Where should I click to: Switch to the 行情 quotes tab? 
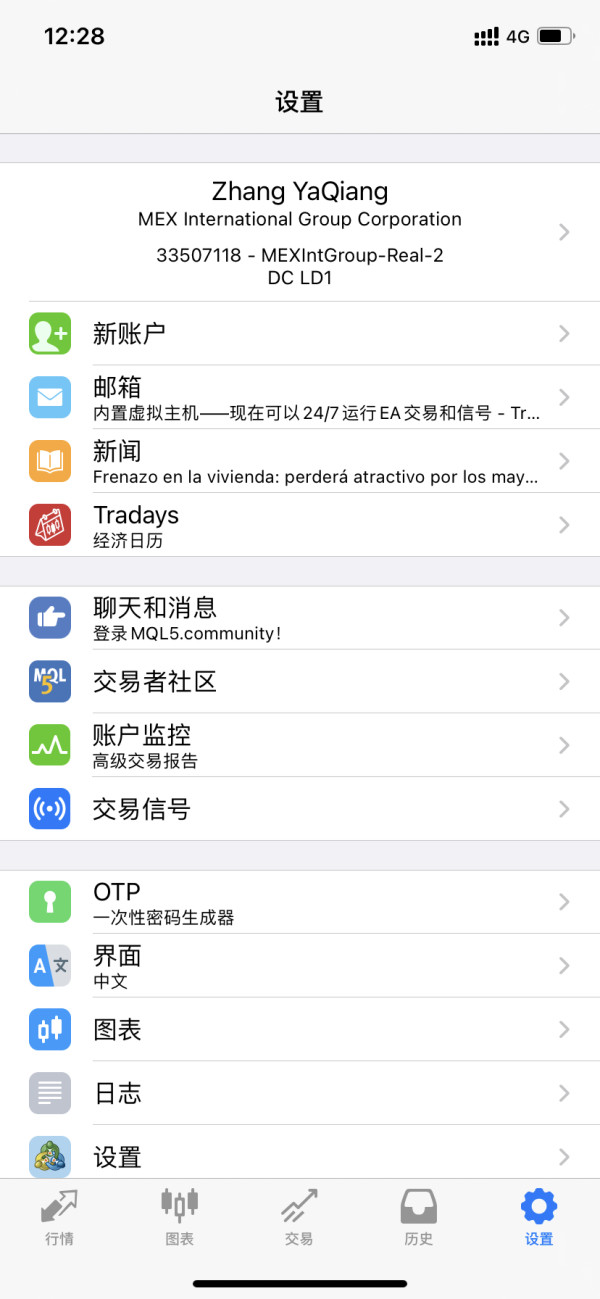click(60, 1217)
